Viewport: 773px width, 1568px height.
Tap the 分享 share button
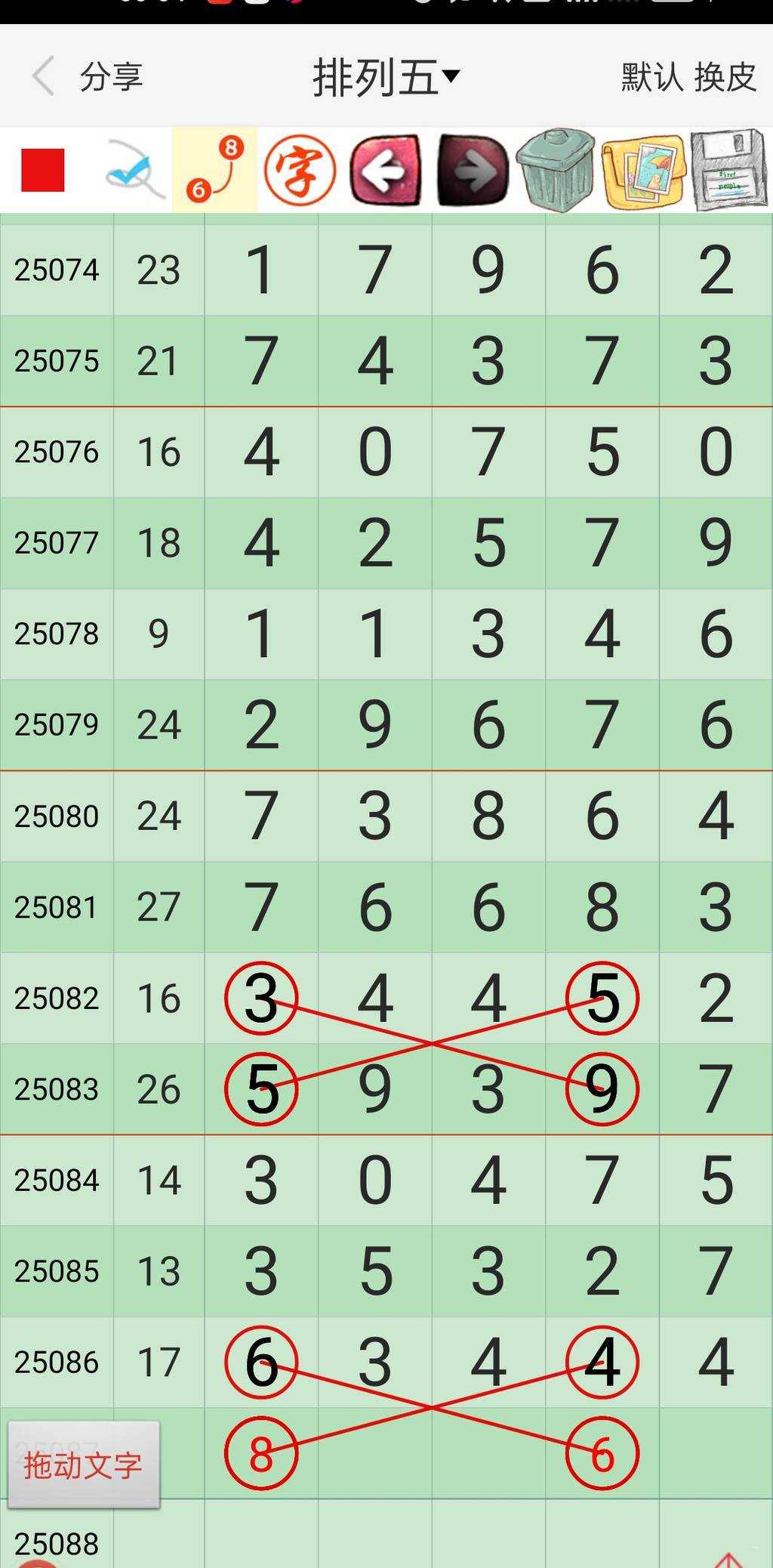point(112,77)
